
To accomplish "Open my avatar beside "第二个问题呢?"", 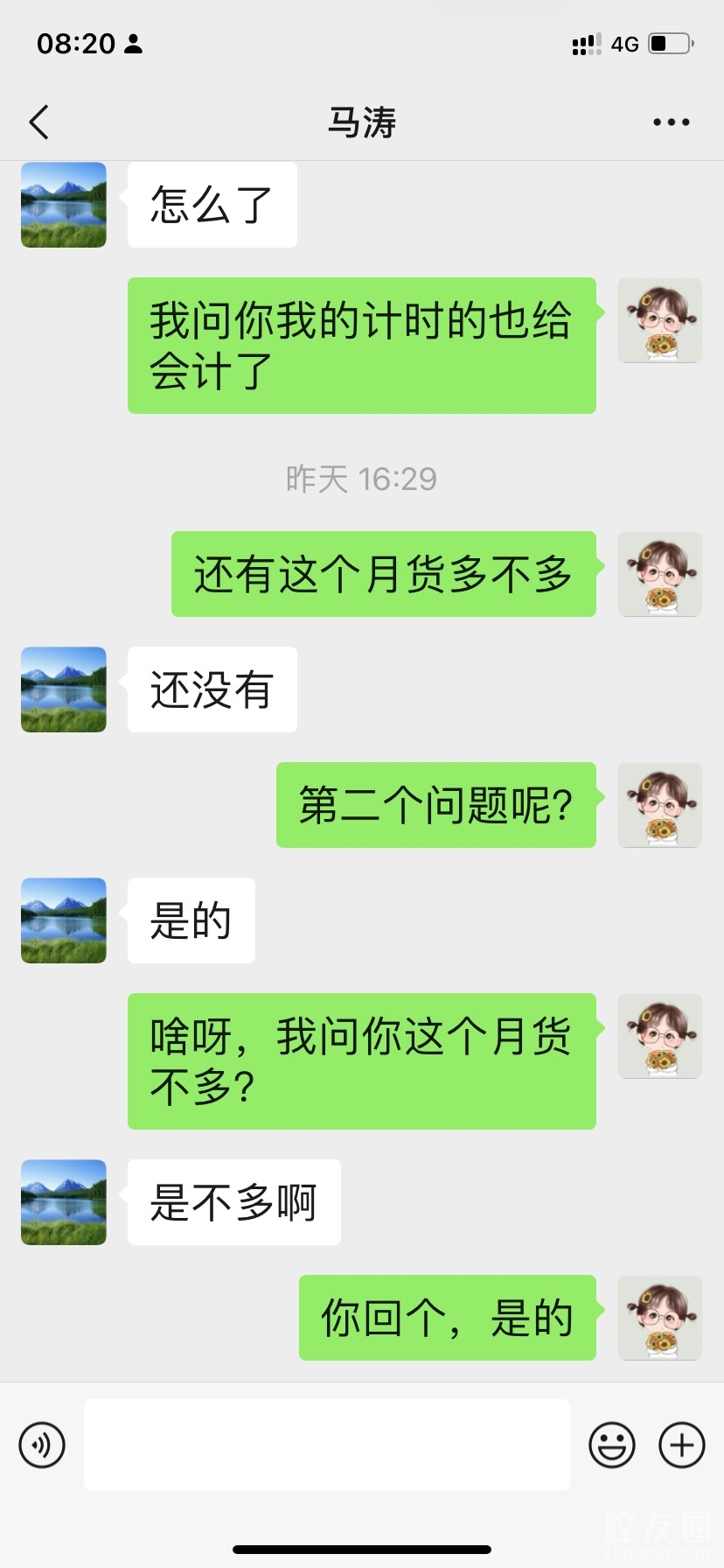I will coord(660,805).
